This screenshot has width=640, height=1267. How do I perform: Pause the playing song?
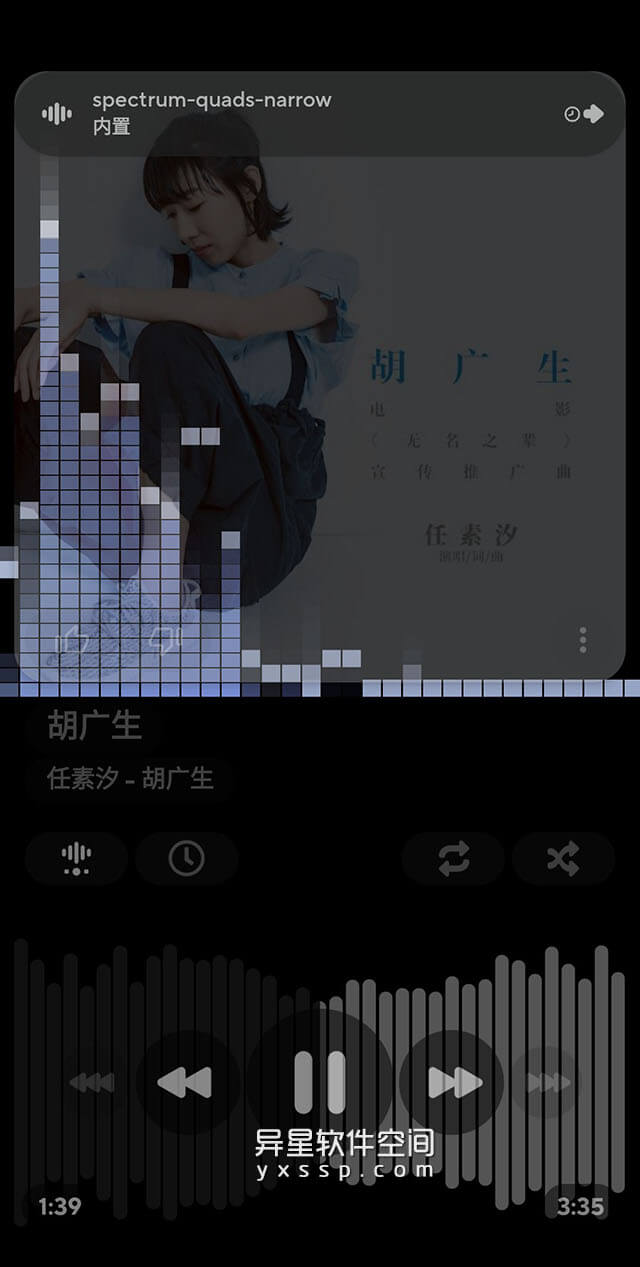click(320, 1082)
